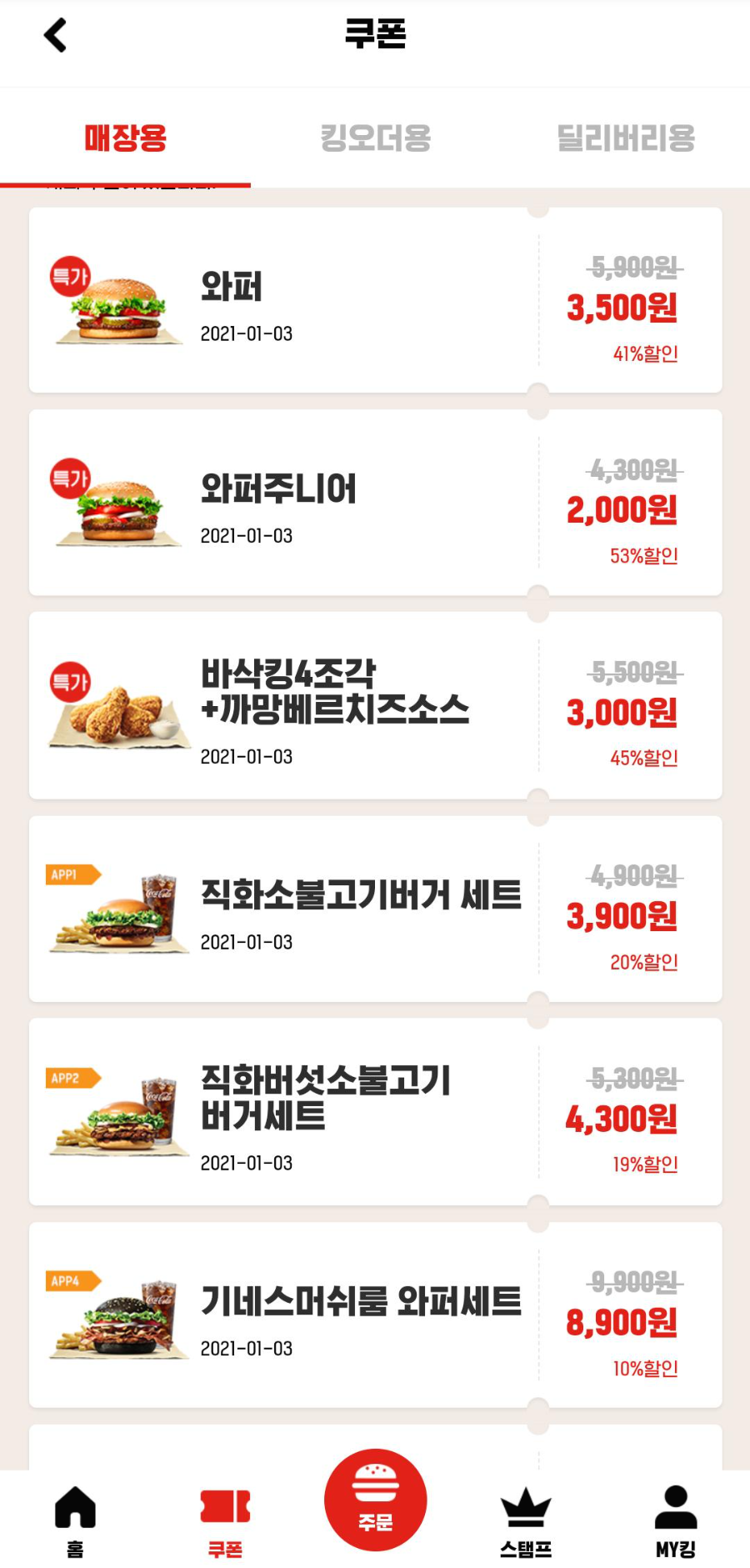
Task: Open the 기네스머쉬룸 와퍼세트 coupon
Action: [375, 1315]
